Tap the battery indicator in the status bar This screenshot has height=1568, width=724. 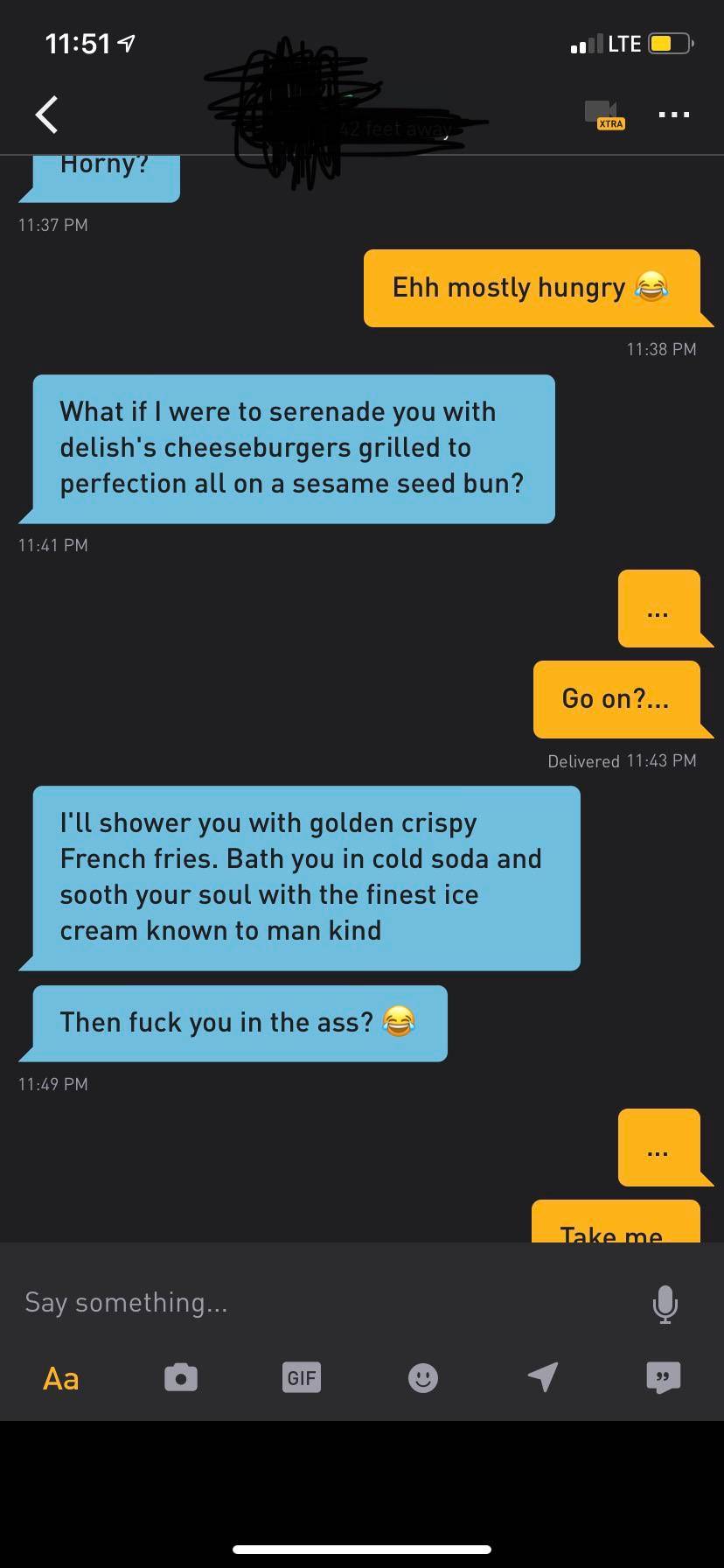tap(669, 43)
